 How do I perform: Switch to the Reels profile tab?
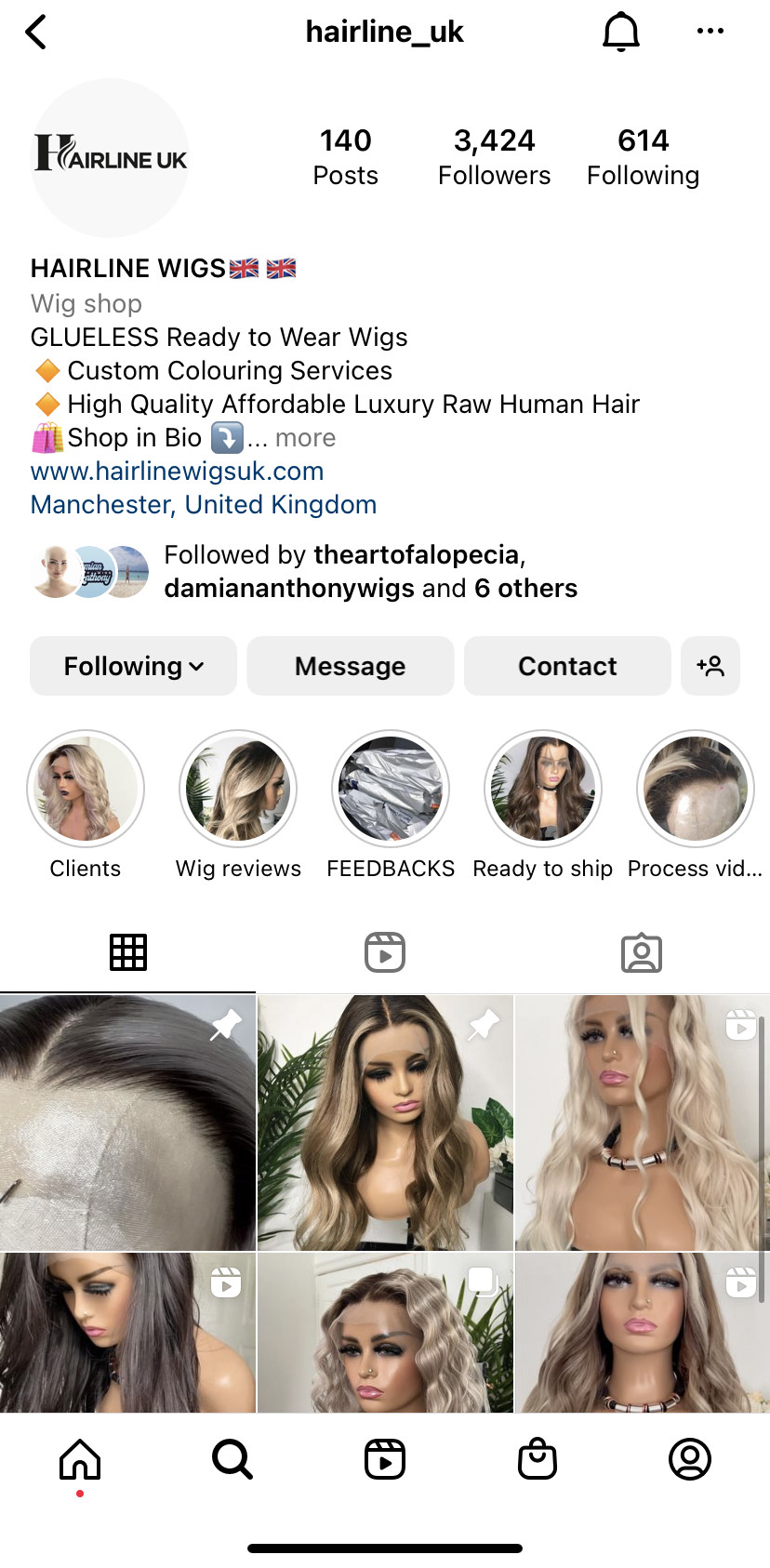point(385,952)
